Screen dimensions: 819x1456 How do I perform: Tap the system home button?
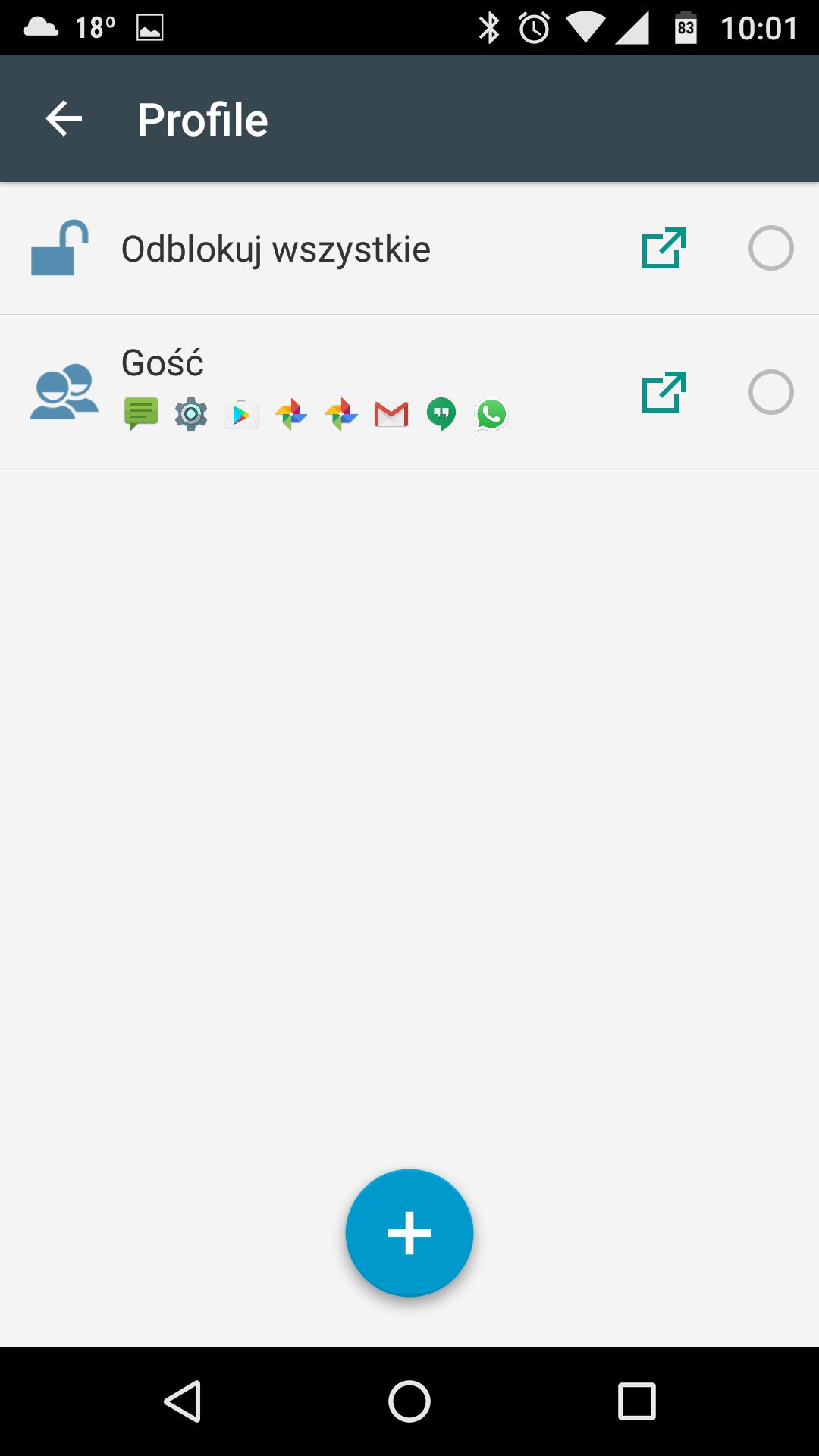point(409,1401)
